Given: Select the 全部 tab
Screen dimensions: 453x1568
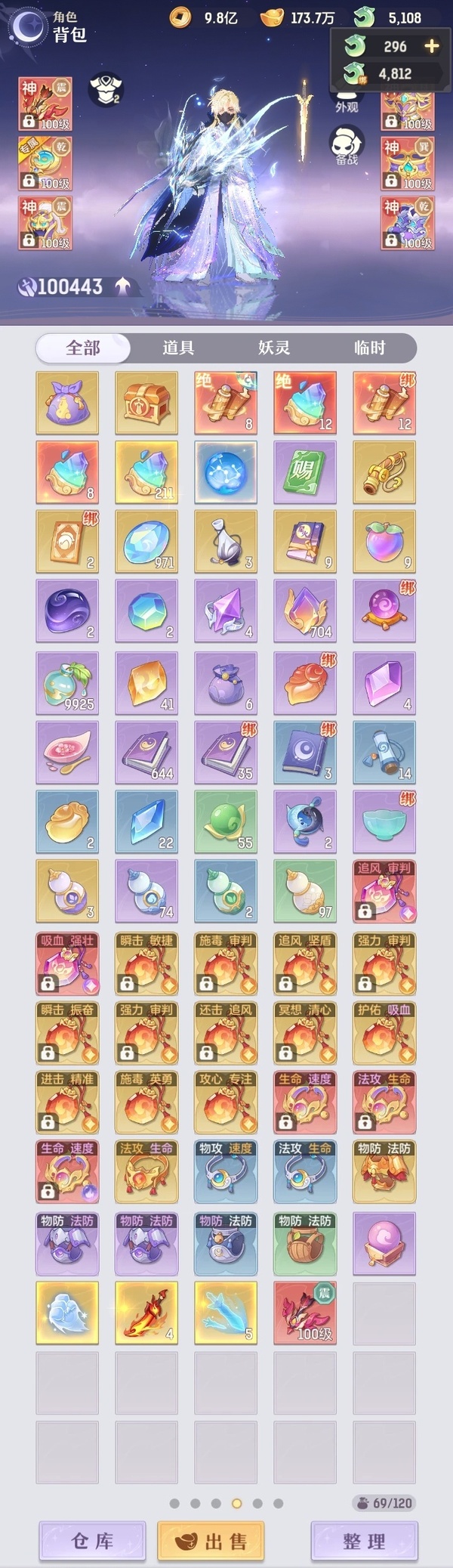Looking at the screenshot, I should (83, 348).
